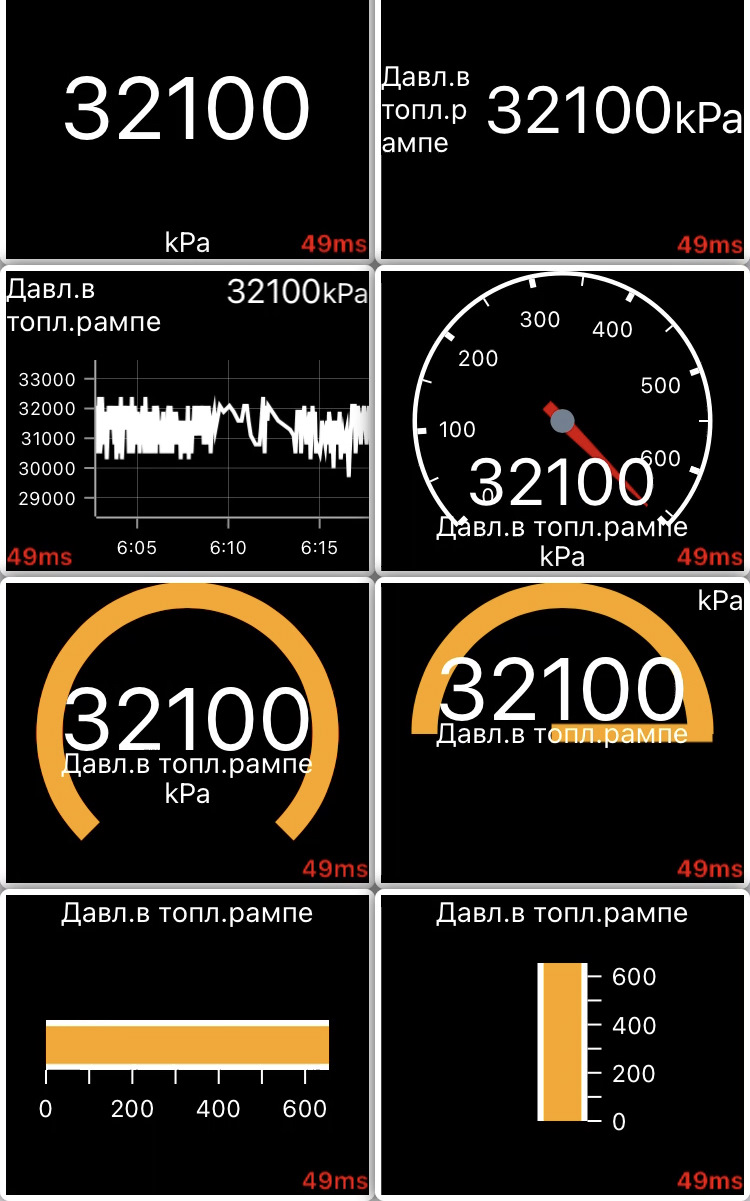Open the large numeric 32100 kPa tile
This screenshot has height=1201, width=750.
[x=187, y=129]
